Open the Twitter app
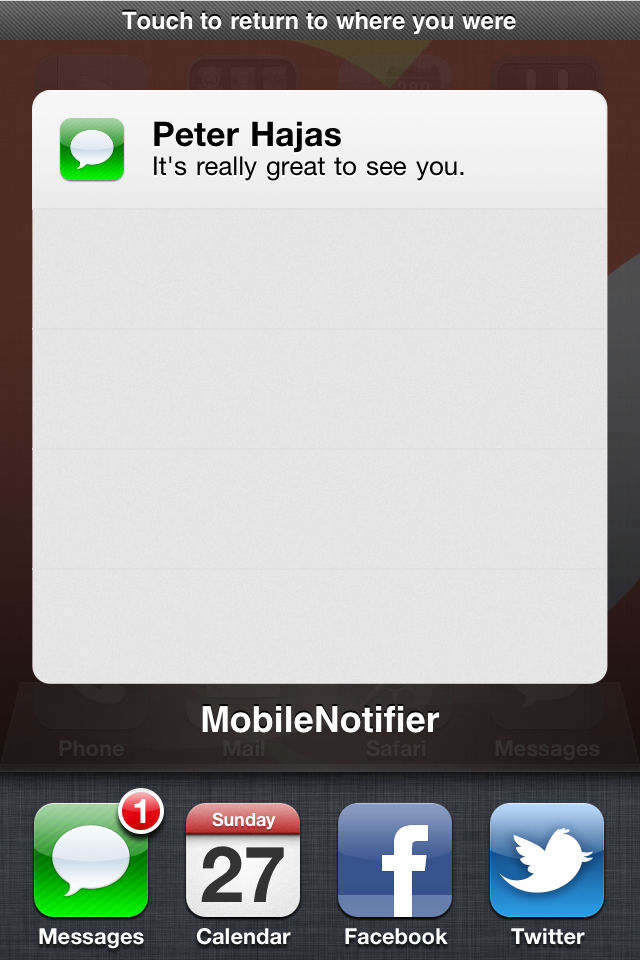 coord(547,861)
